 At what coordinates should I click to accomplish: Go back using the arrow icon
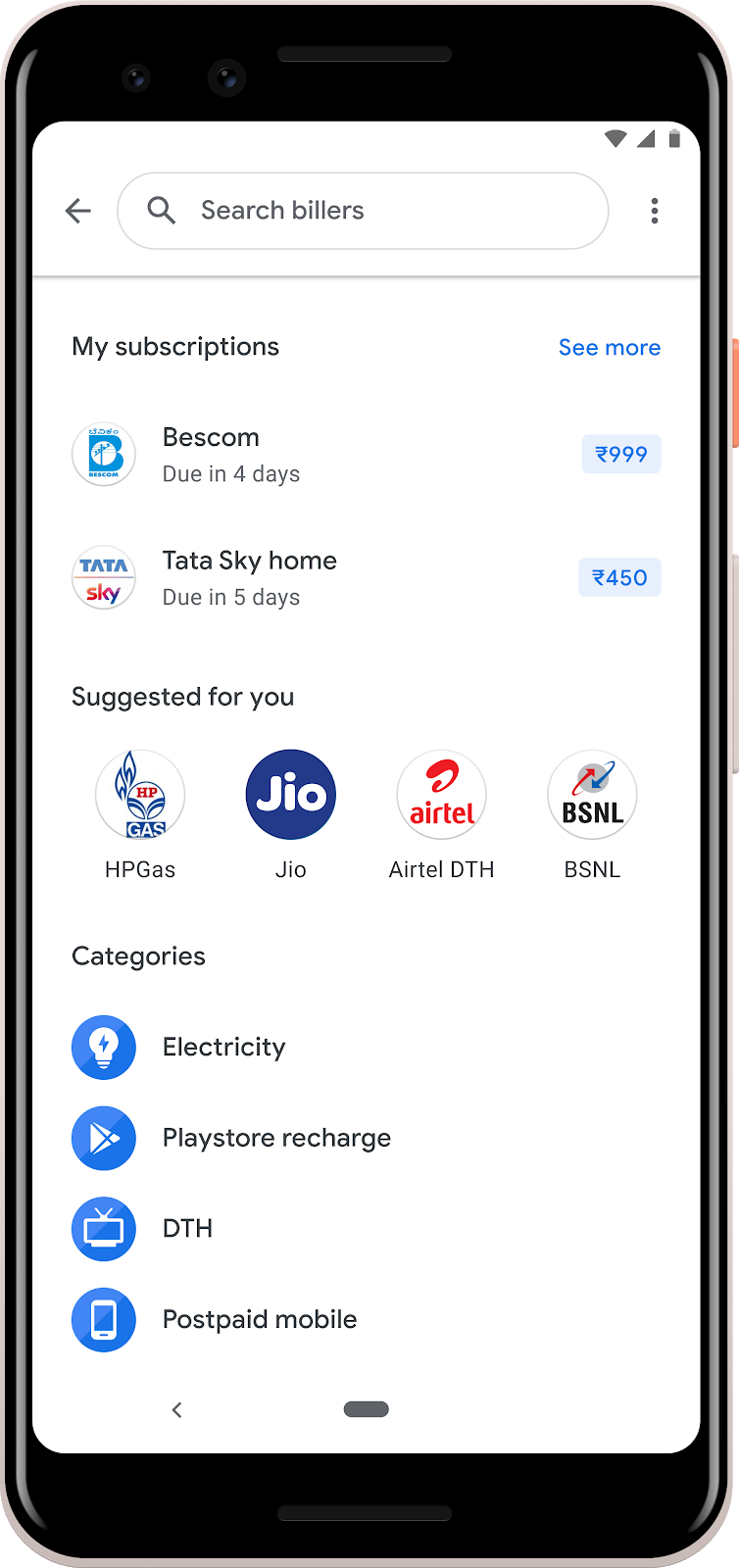[x=78, y=211]
